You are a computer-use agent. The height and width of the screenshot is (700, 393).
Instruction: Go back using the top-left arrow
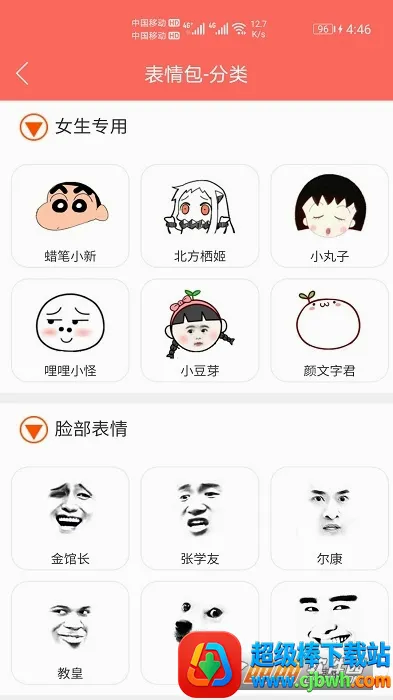pyautogui.click(x=22, y=74)
